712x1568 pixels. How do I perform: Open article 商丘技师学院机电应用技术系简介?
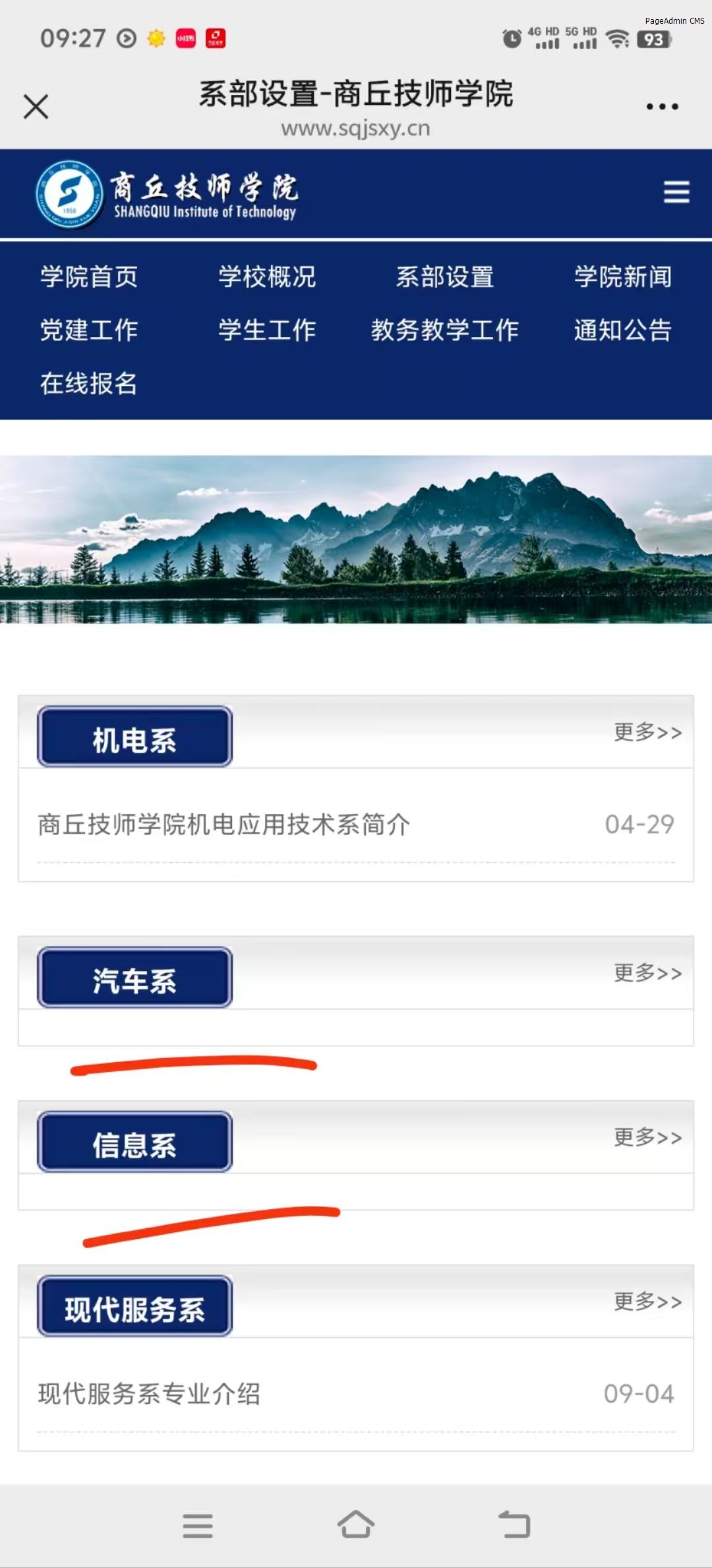click(224, 824)
